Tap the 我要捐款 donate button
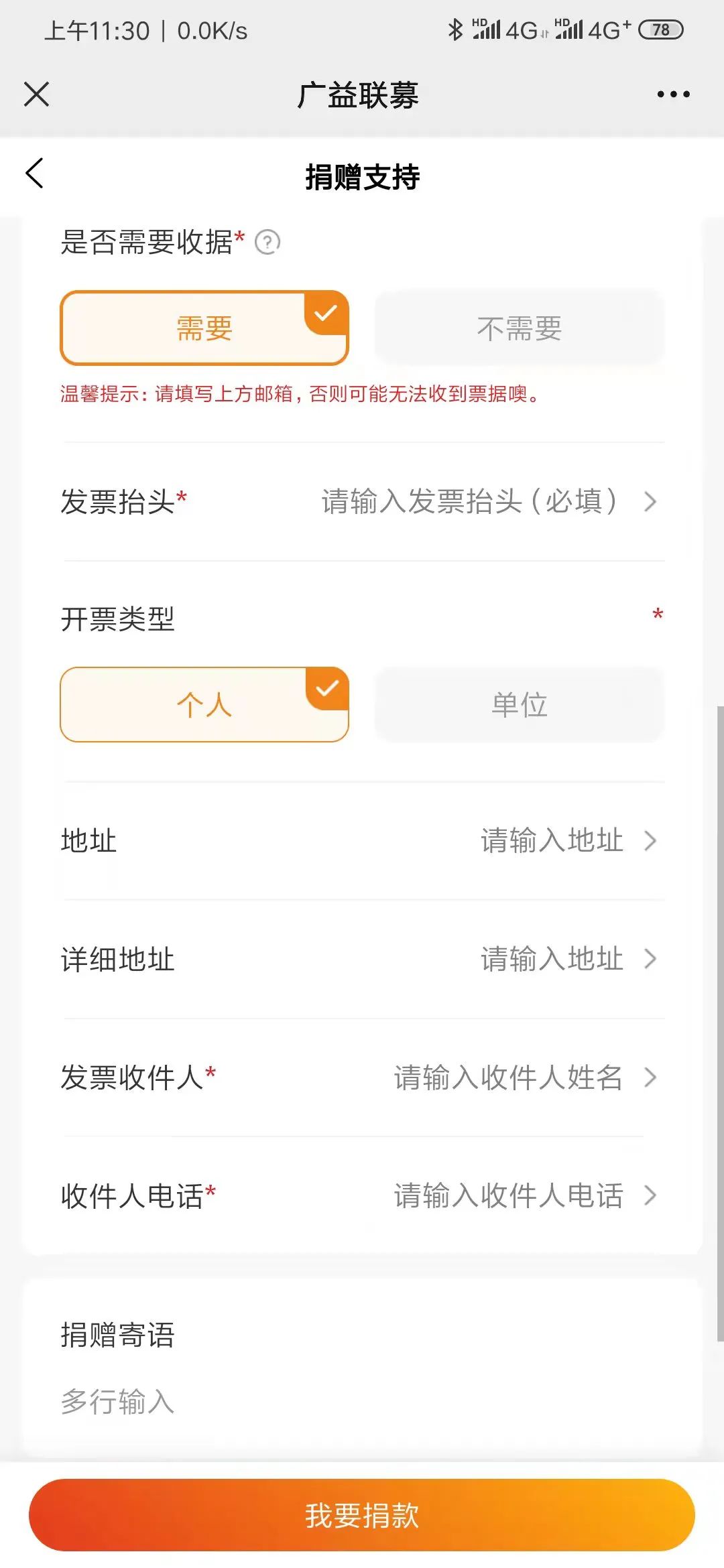724x1568 pixels. [362, 1516]
